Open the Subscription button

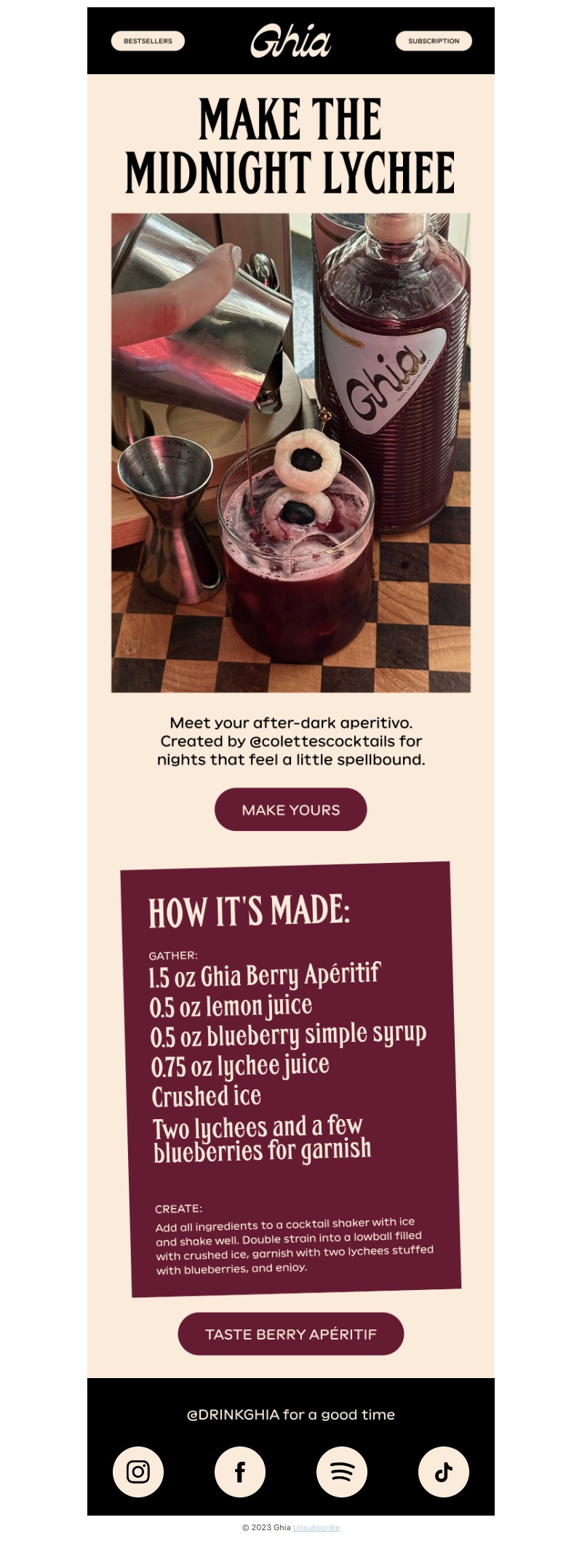click(434, 41)
